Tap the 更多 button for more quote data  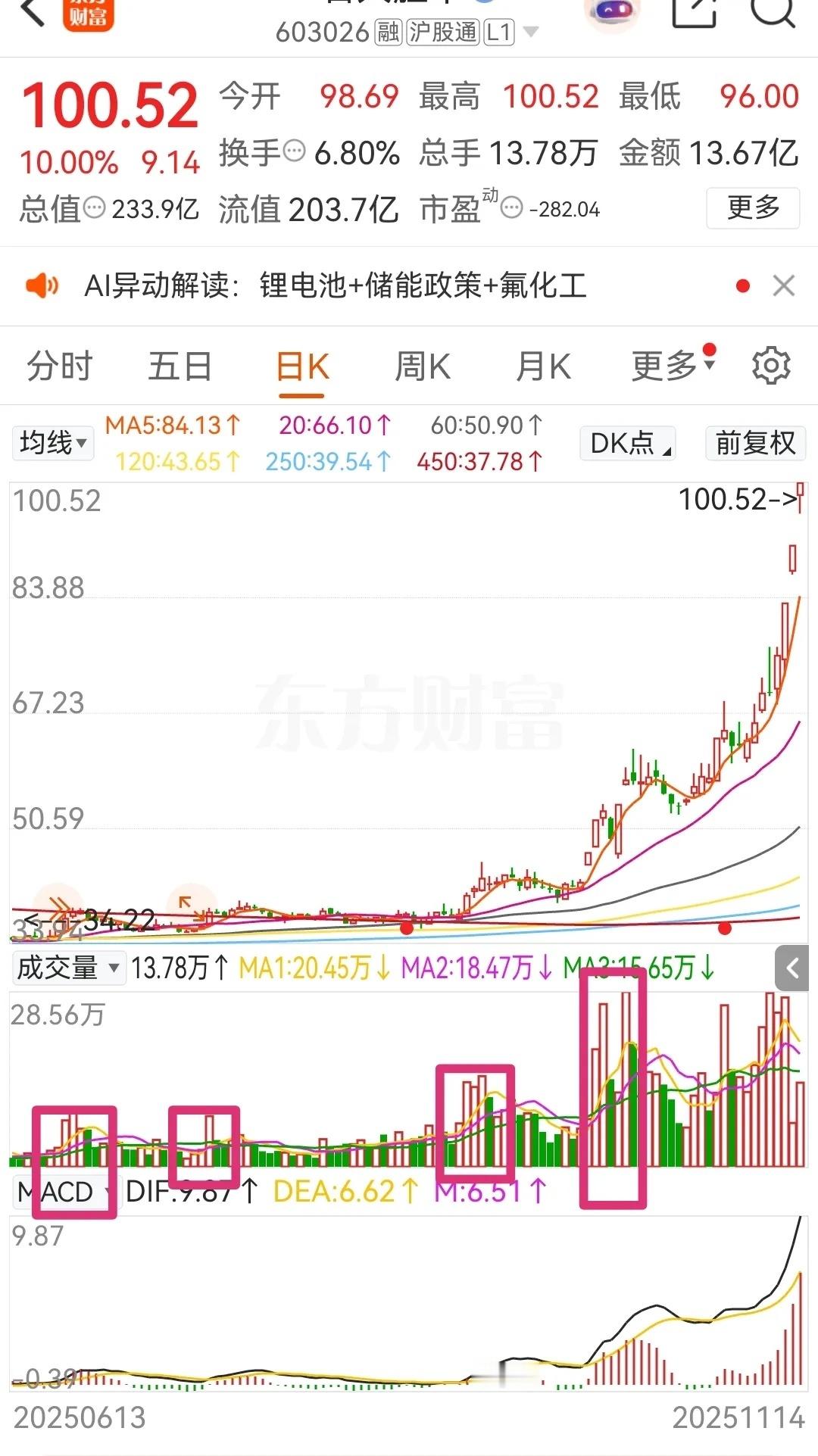click(752, 210)
